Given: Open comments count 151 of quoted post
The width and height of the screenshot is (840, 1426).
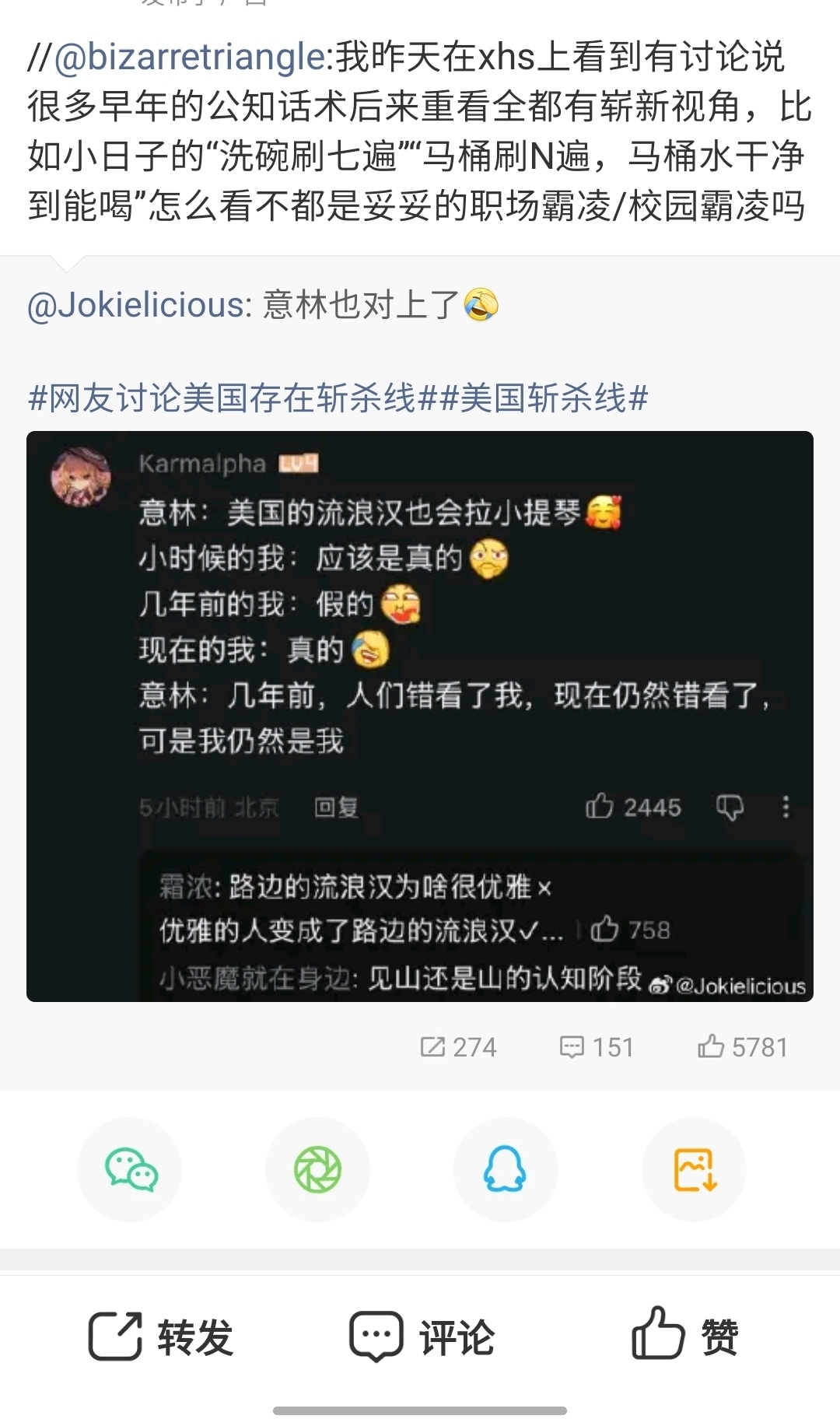Looking at the screenshot, I should pyautogui.click(x=597, y=1047).
